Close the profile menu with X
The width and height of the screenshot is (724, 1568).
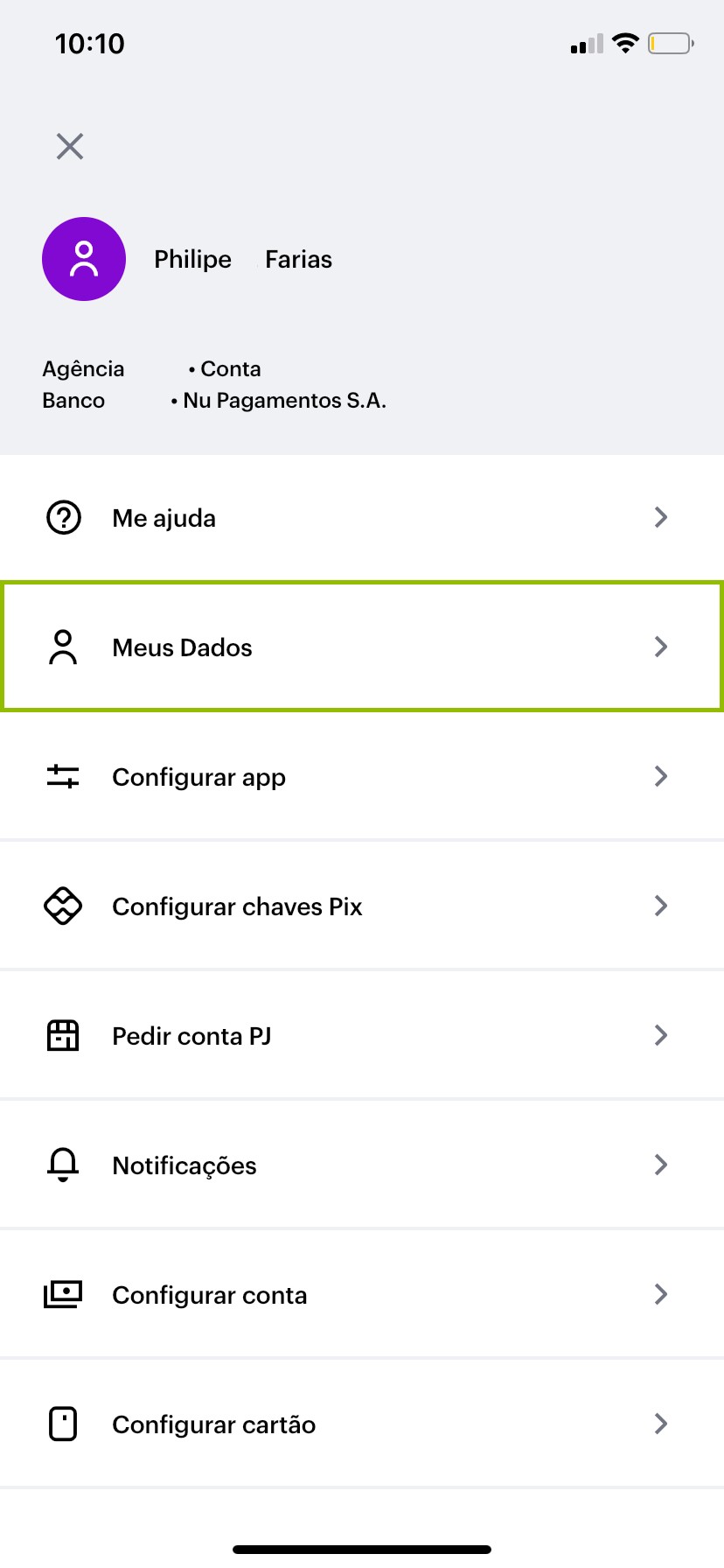pos(70,146)
